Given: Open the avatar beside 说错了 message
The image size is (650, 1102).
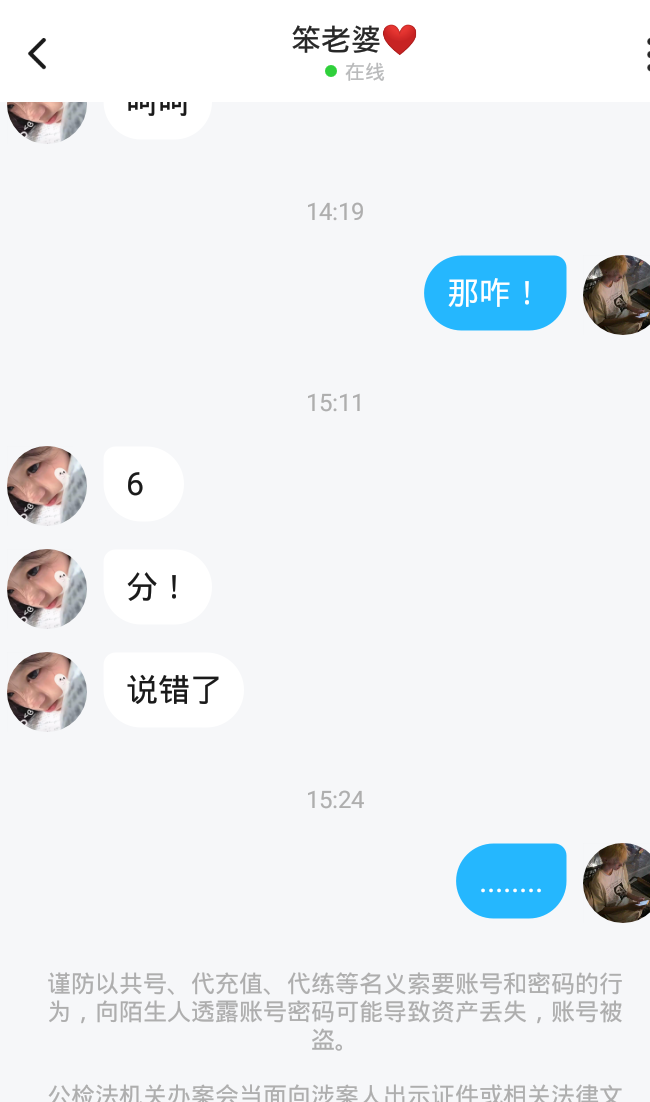Looking at the screenshot, I should [x=47, y=691].
